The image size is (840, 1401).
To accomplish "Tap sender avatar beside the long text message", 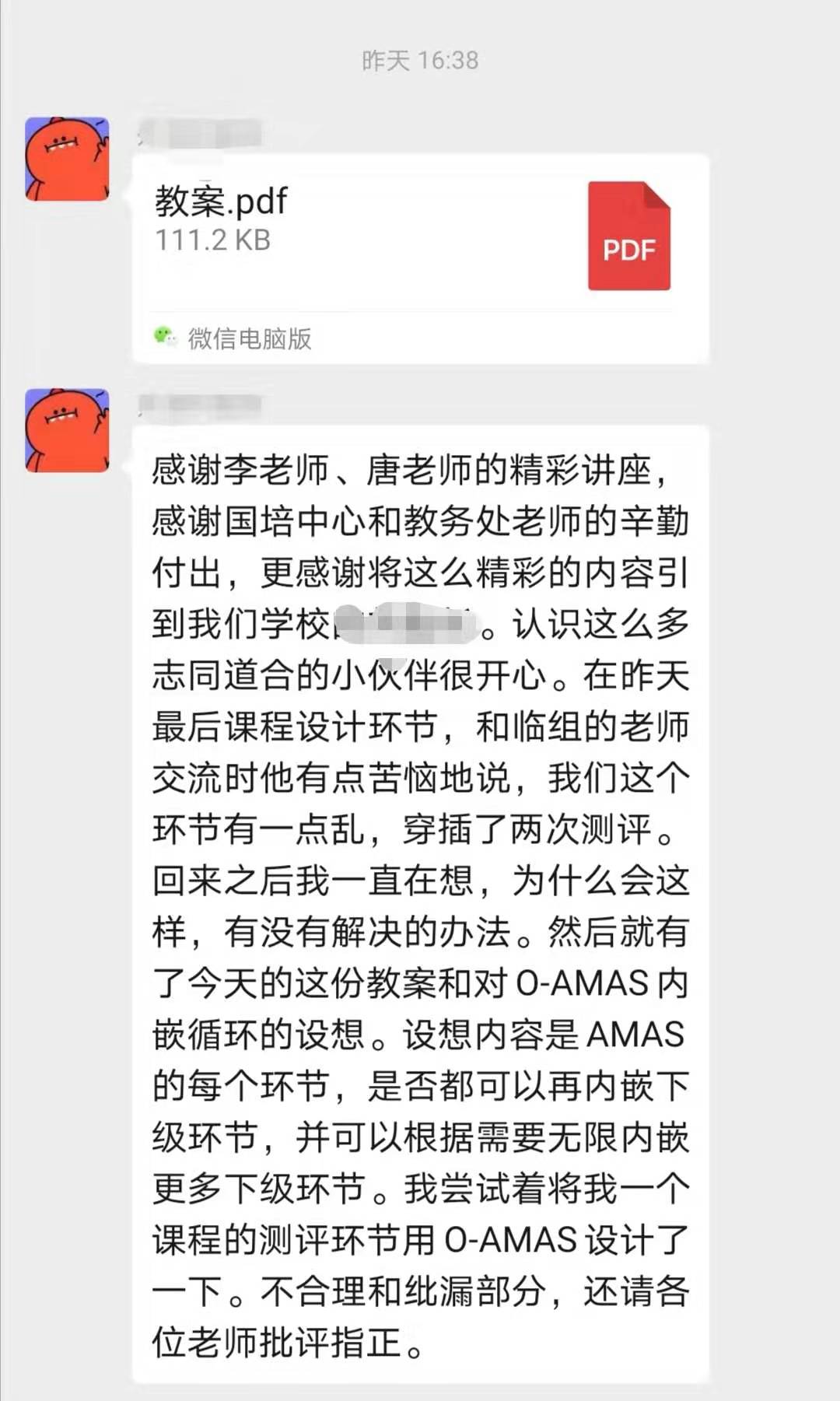I will pos(67,430).
